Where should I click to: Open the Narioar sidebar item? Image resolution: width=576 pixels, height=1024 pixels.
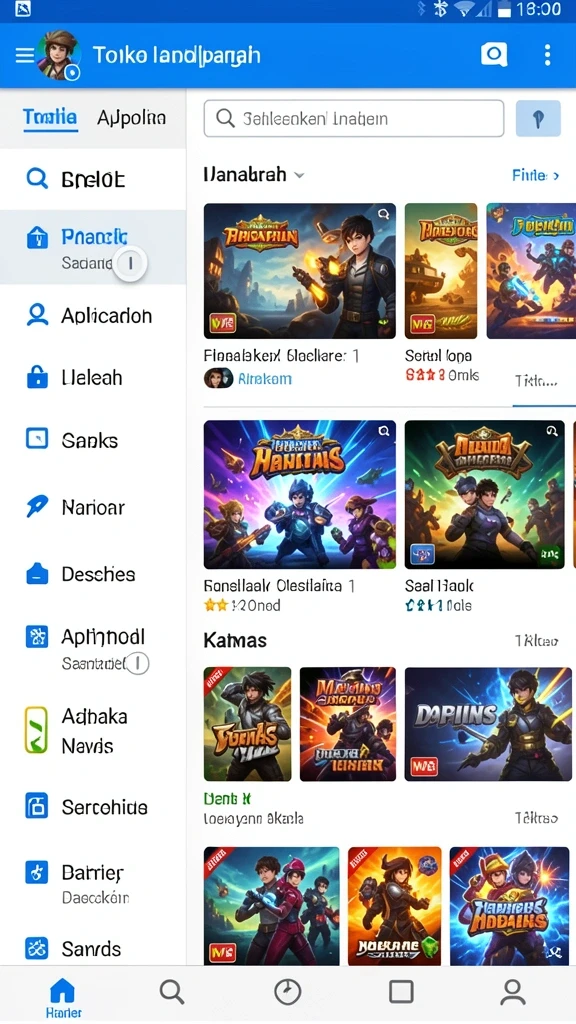click(93, 507)
